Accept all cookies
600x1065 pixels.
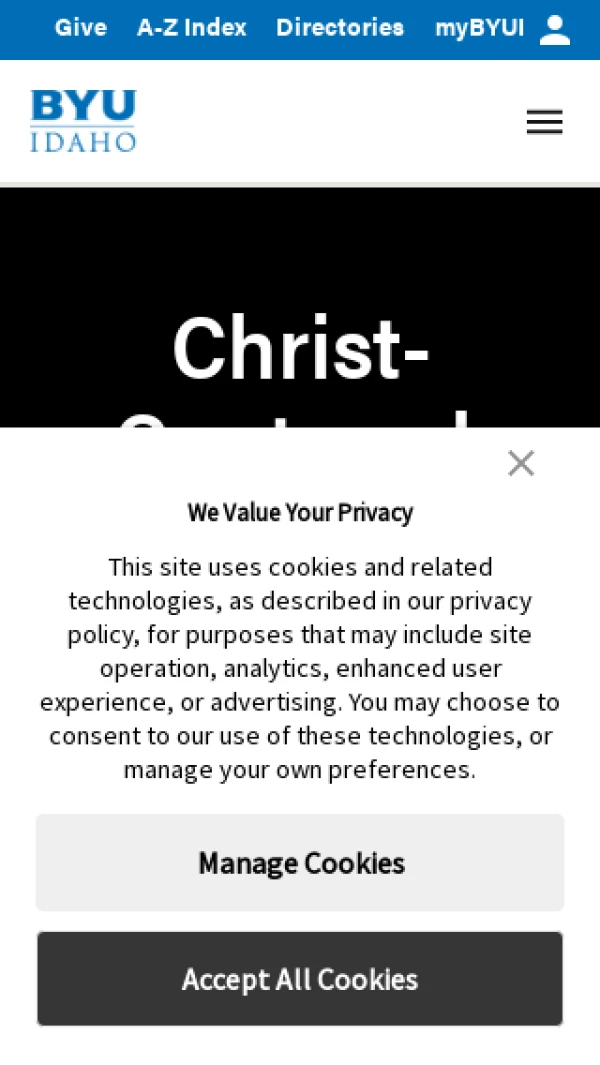click(300, 978)
